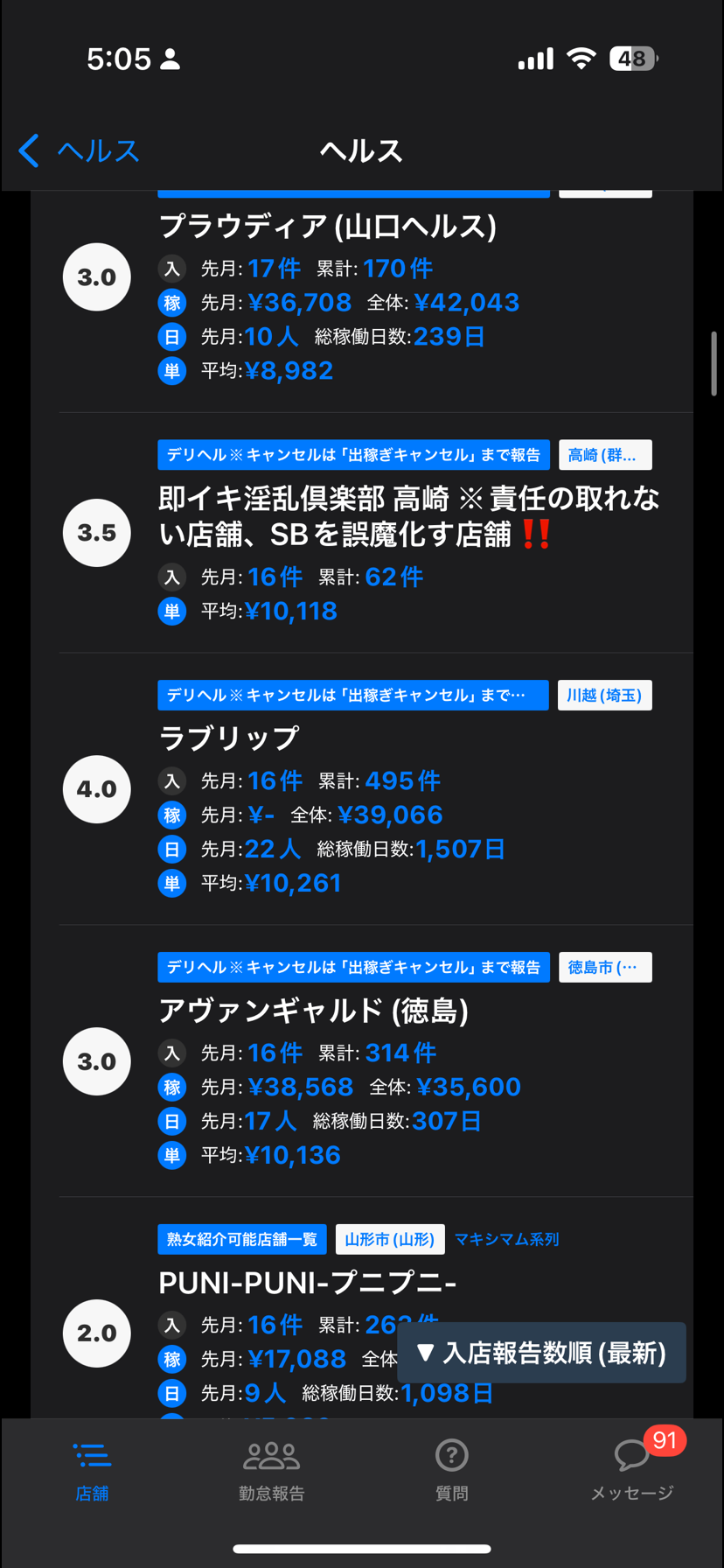Switch to the 店舗 tab
Viewport: 724px width, 1568px height.
coord(92,1474)
